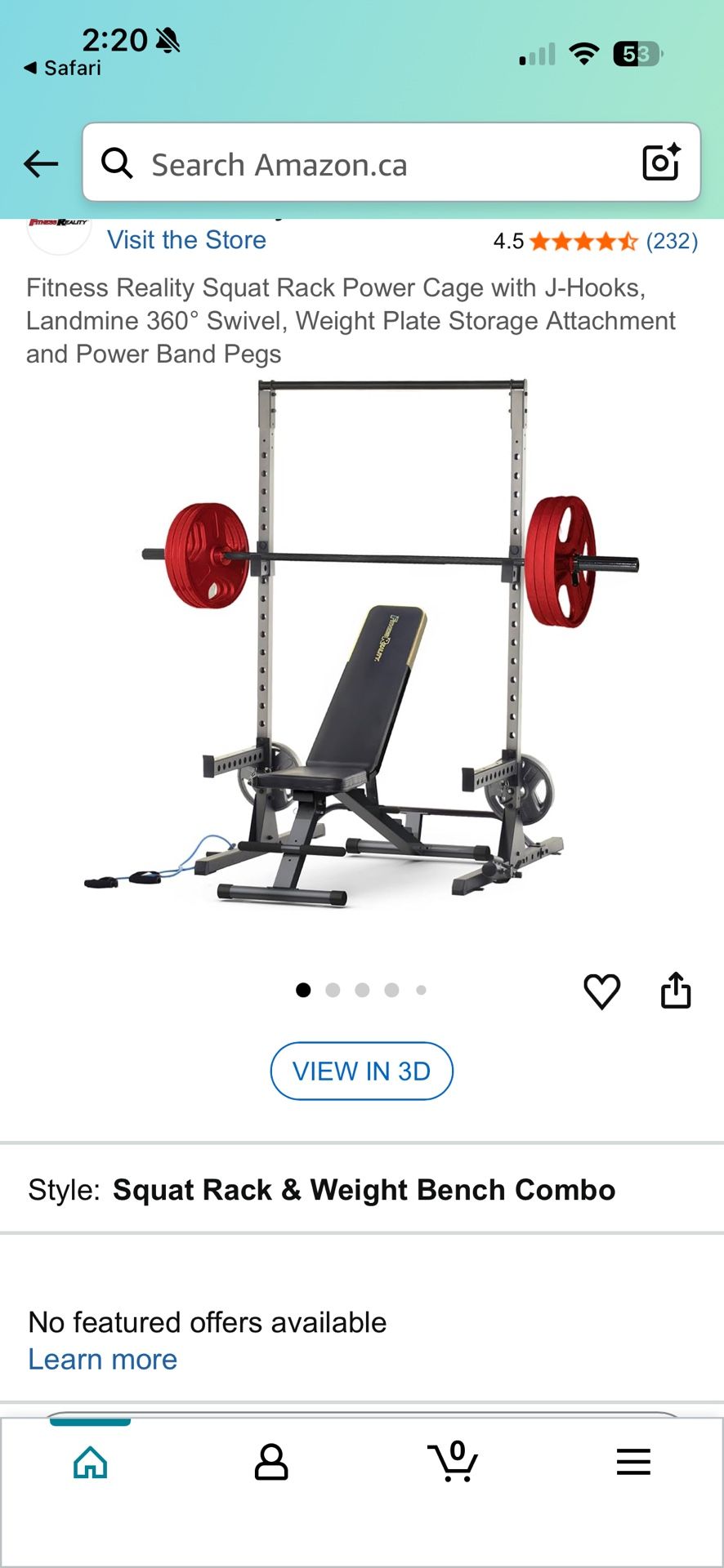Tap the VIEW IN 3D button
Viewport: 724px width, 1568px height.
pos(362,1071)
